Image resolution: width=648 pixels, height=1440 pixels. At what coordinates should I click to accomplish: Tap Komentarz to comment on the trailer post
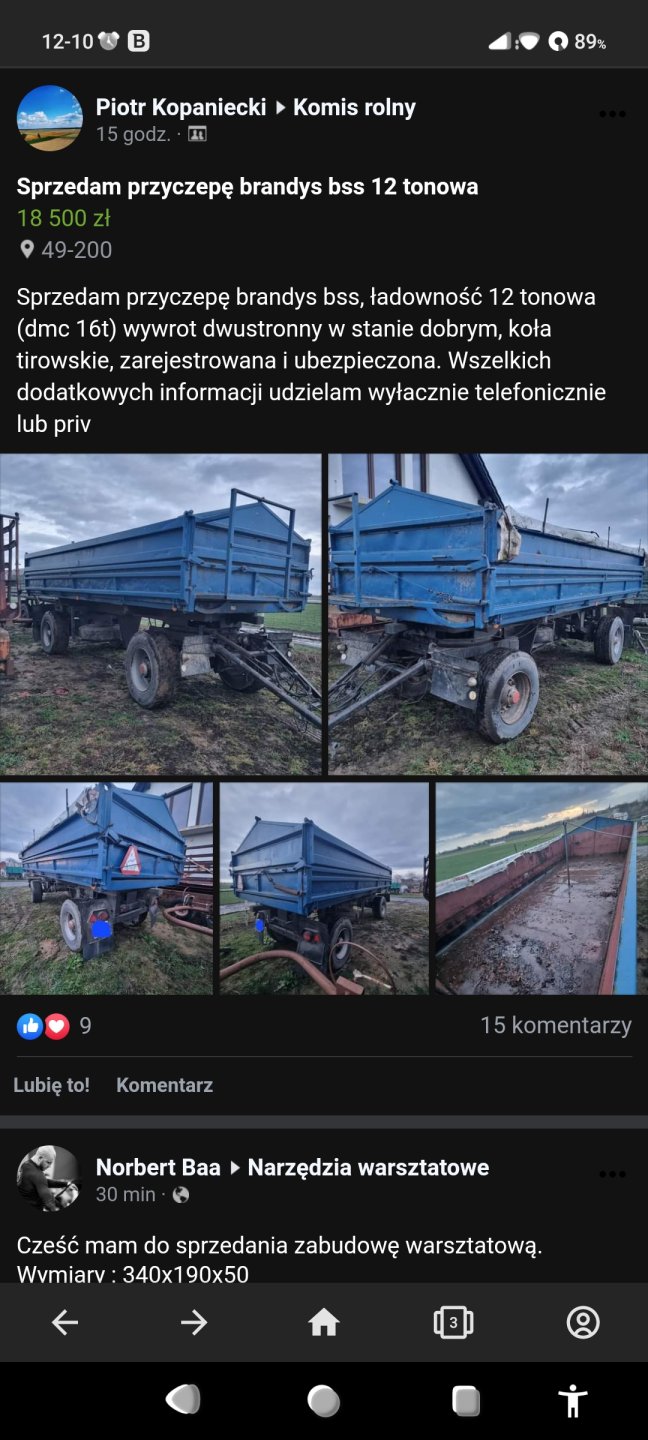164,1085
